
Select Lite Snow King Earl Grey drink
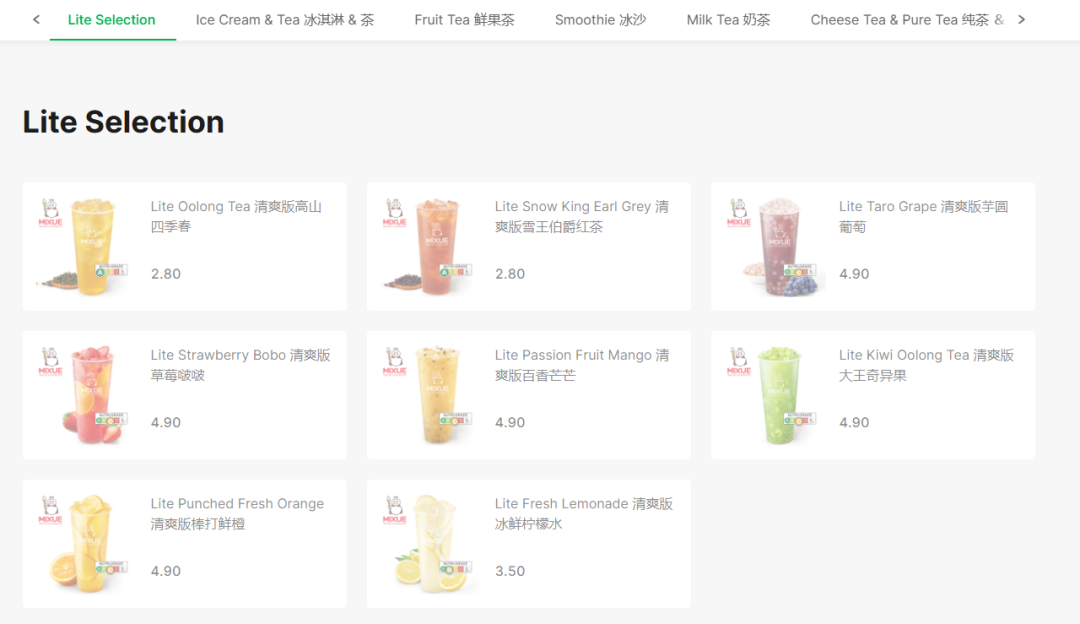pyautogui.click(x=528, y=246)
